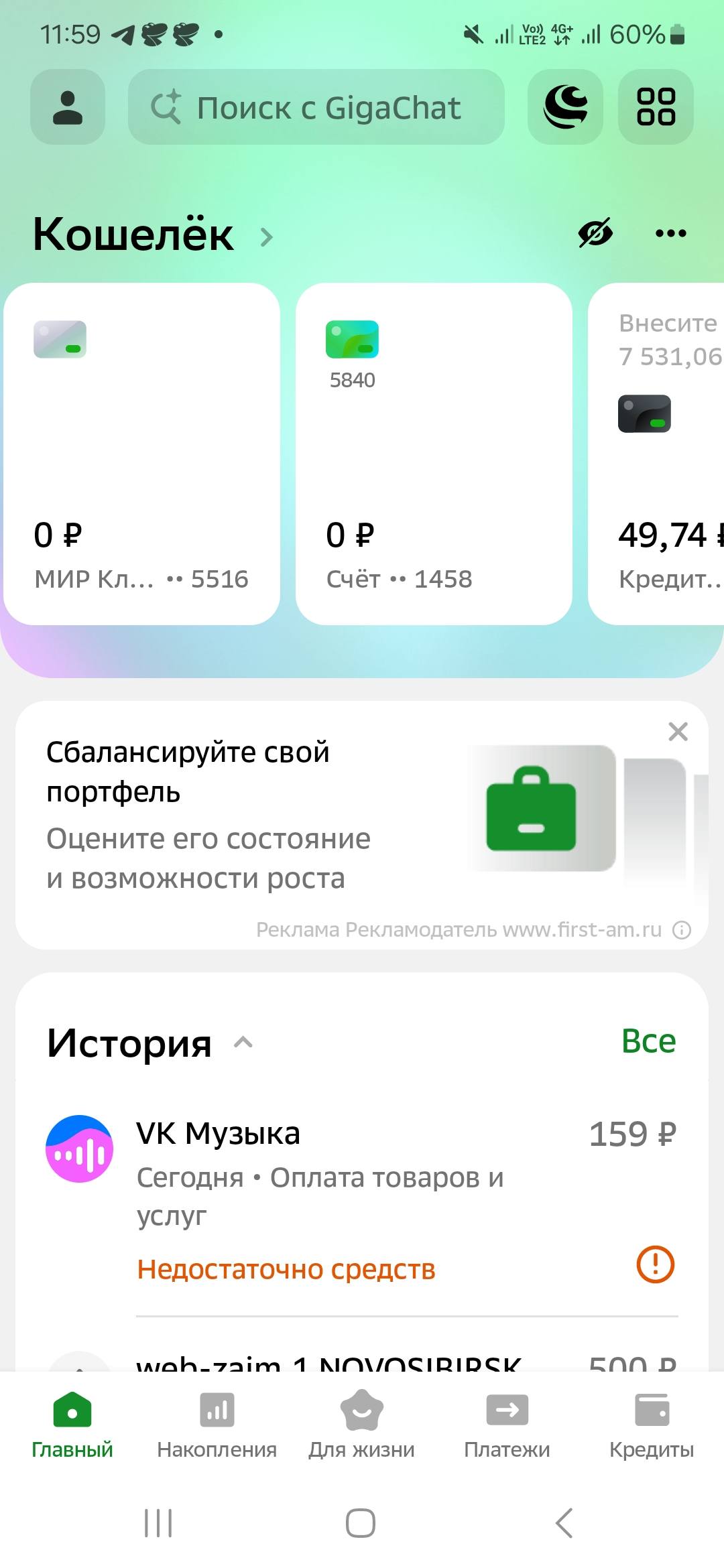The width and height of the screenshot is (724, 1568).
Task: Open the services grid icon top right
Action: 656,107
